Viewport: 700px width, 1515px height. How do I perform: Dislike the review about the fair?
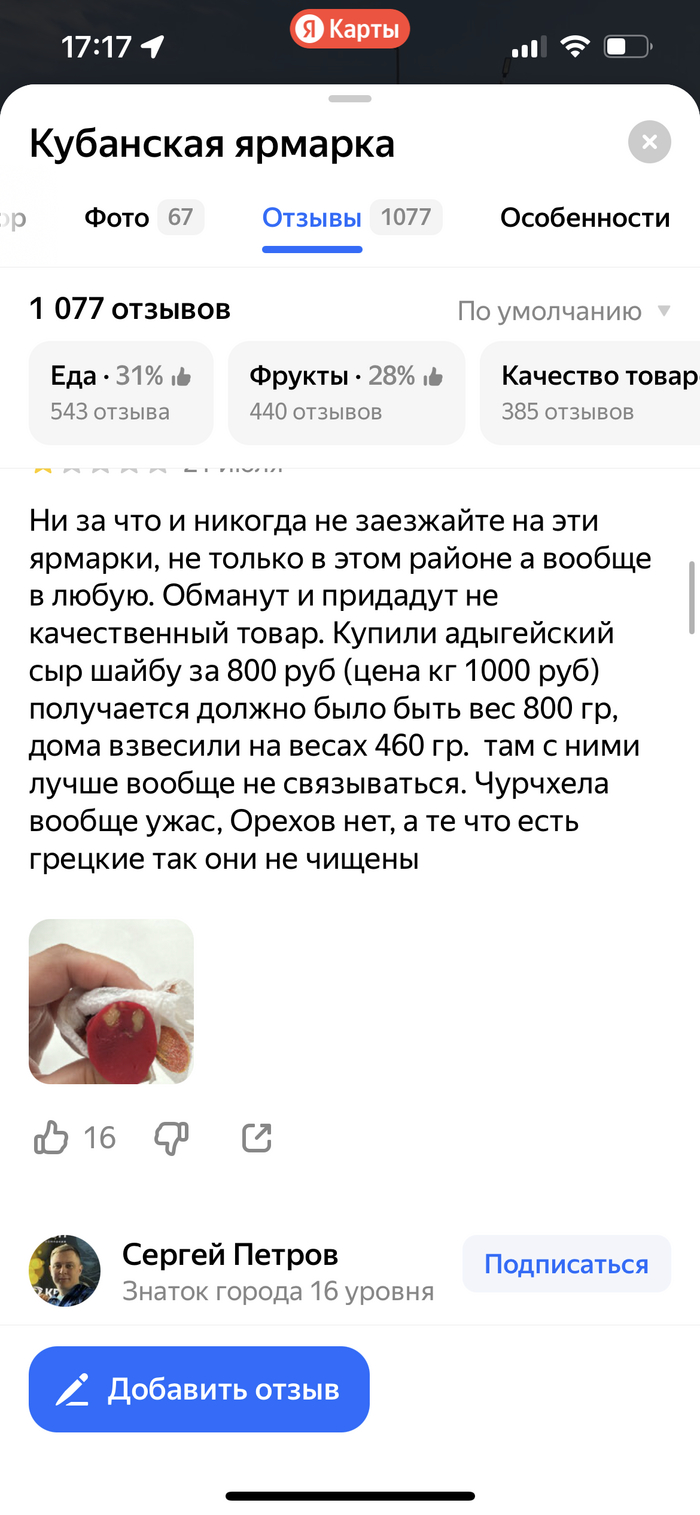171,1137
